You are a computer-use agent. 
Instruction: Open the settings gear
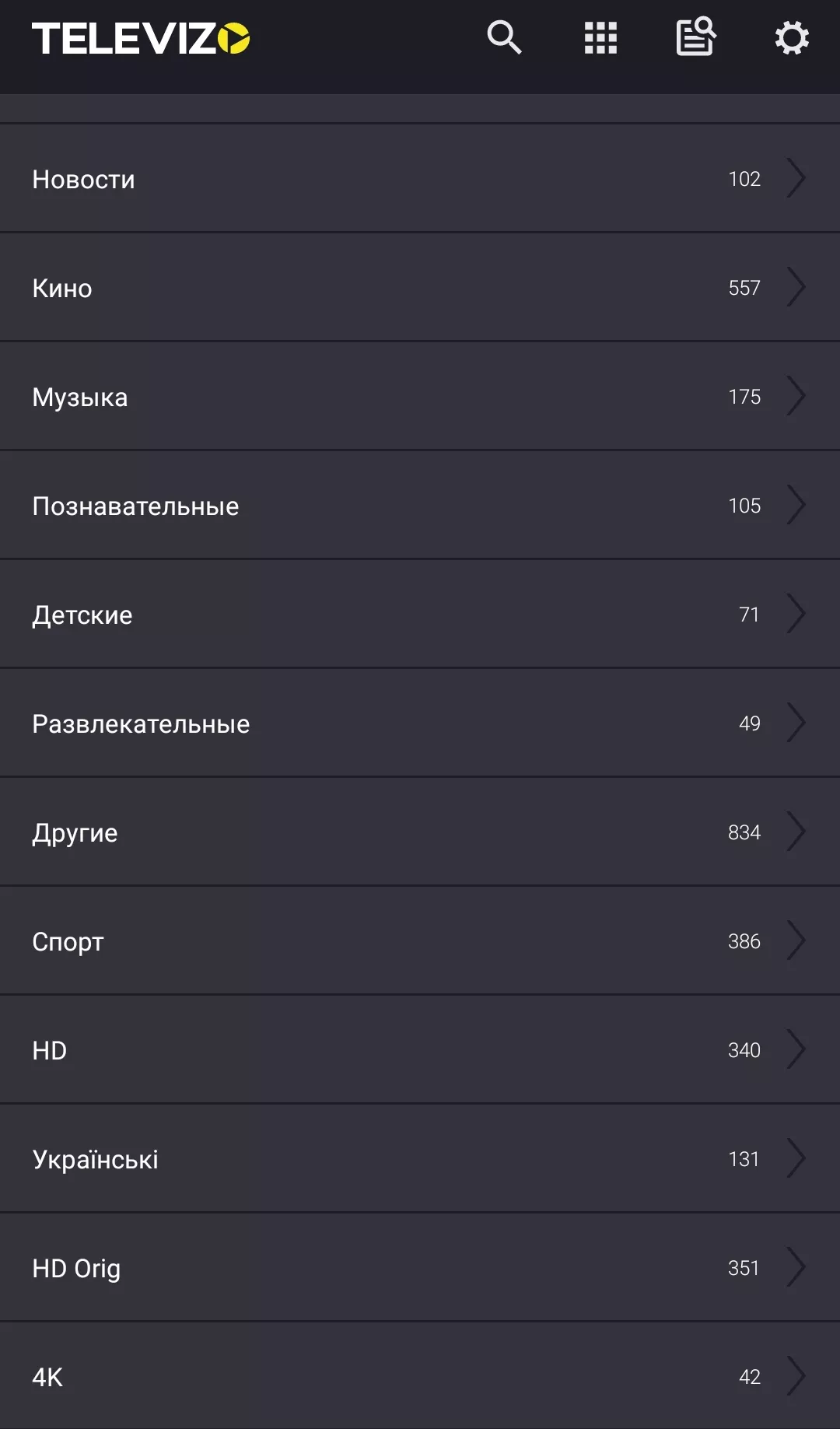[792, 37]
